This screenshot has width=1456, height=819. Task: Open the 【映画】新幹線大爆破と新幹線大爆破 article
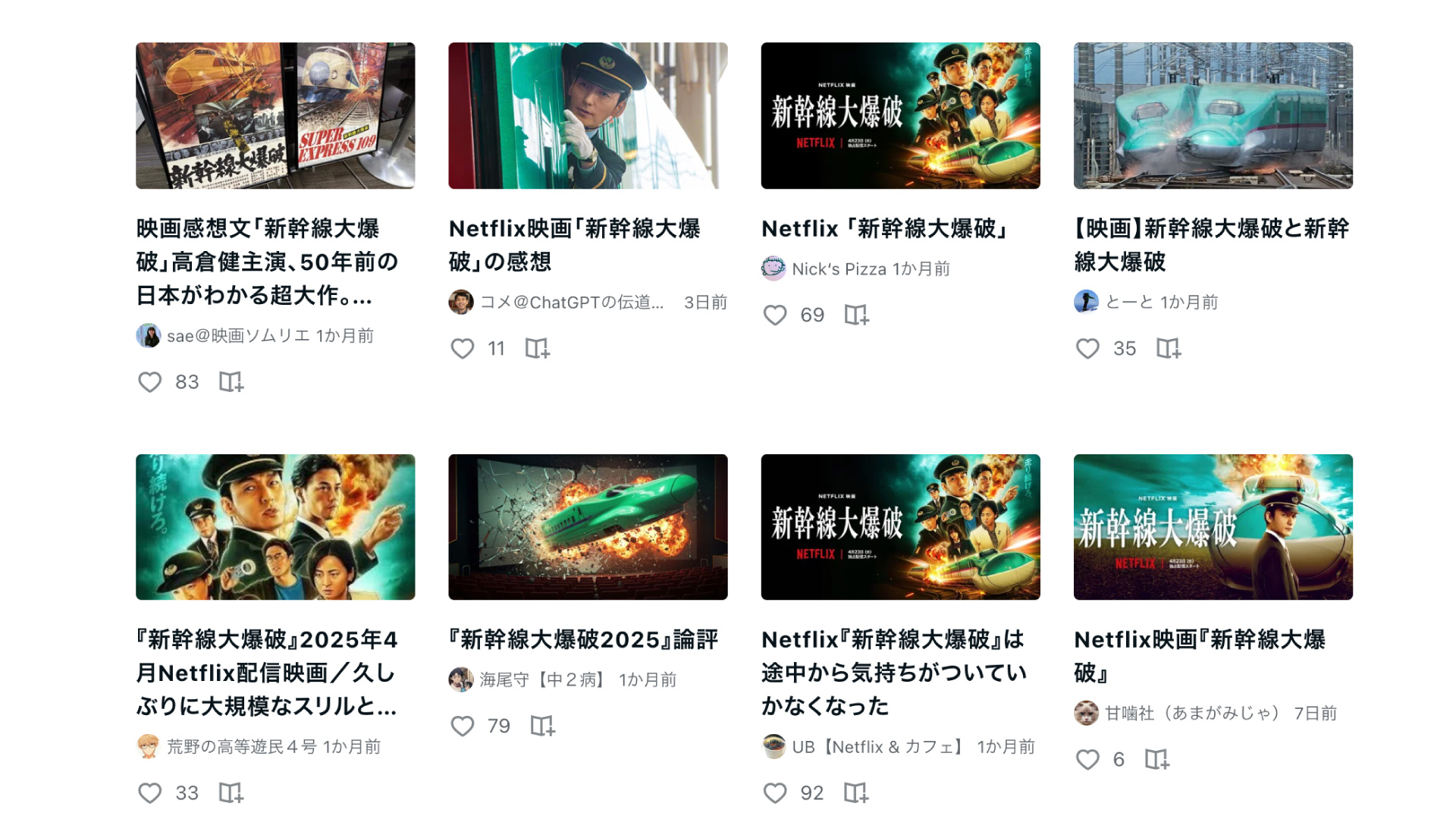(1212, 244)
